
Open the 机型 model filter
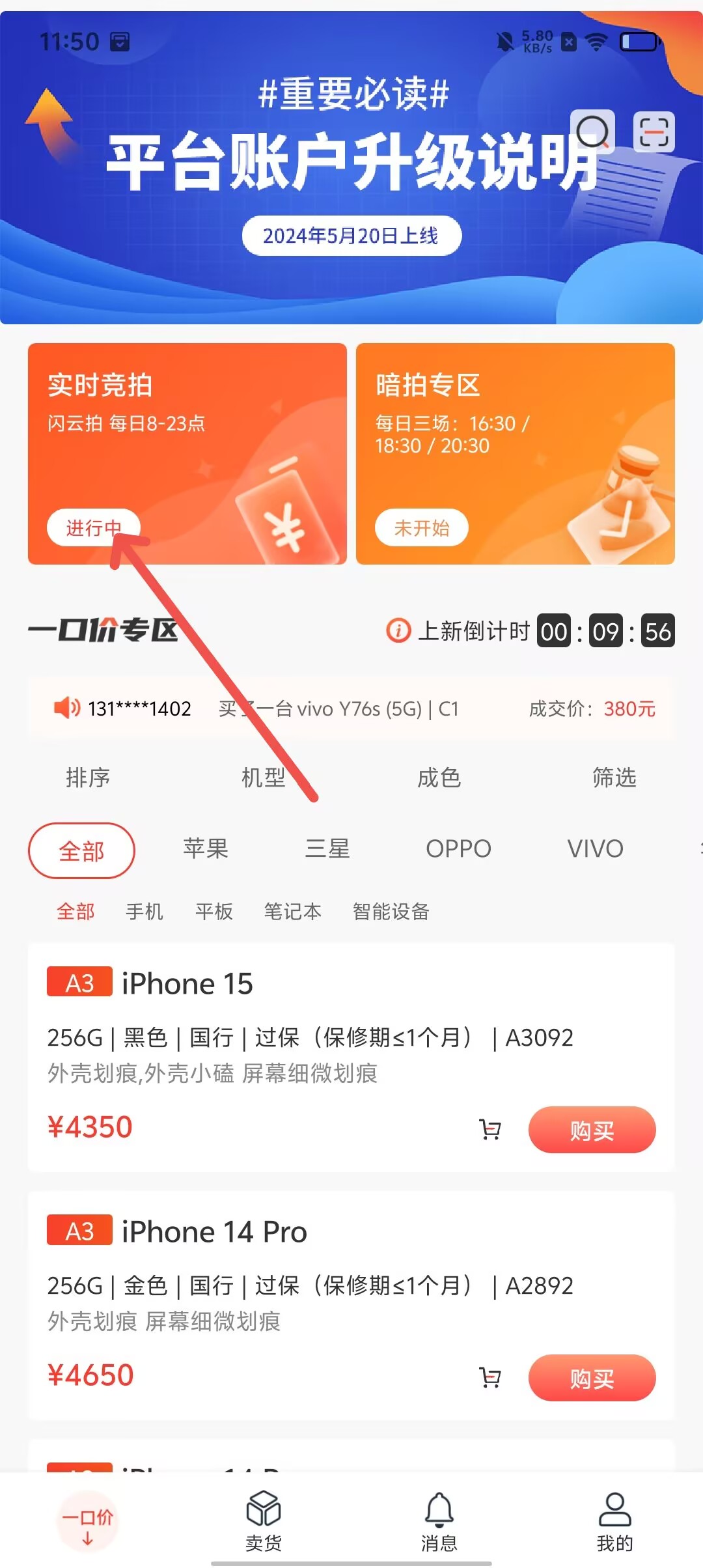[x=264, y=777]
